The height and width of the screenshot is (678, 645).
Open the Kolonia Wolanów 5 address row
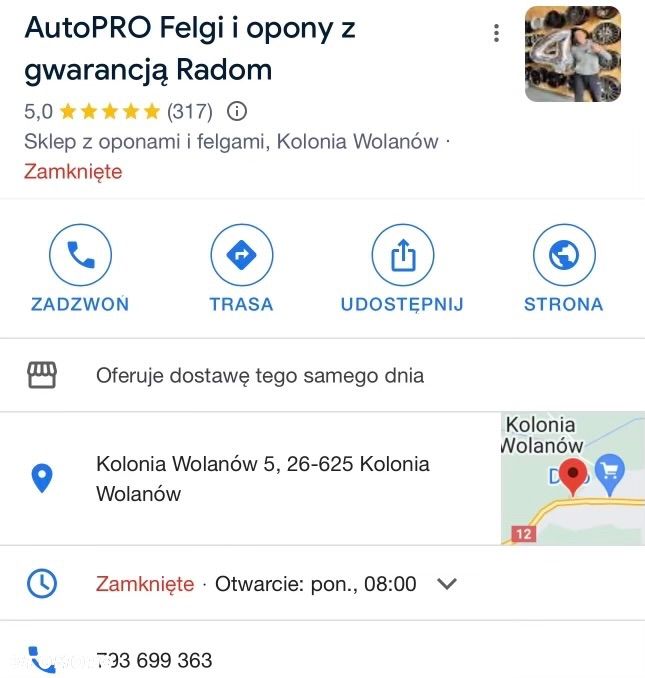[262, 478]
